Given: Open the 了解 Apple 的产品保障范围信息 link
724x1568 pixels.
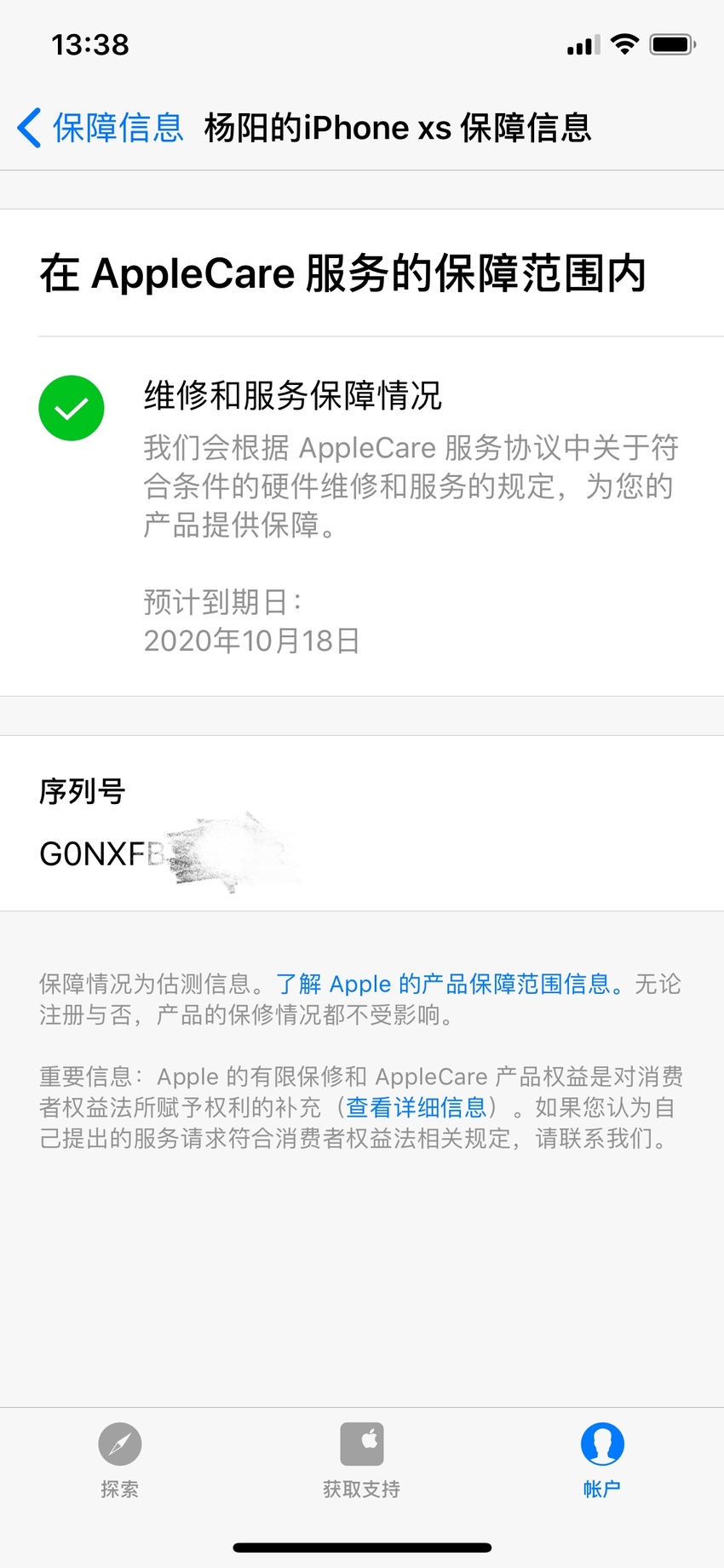Looking at the screenshot, I should point(444,984).
